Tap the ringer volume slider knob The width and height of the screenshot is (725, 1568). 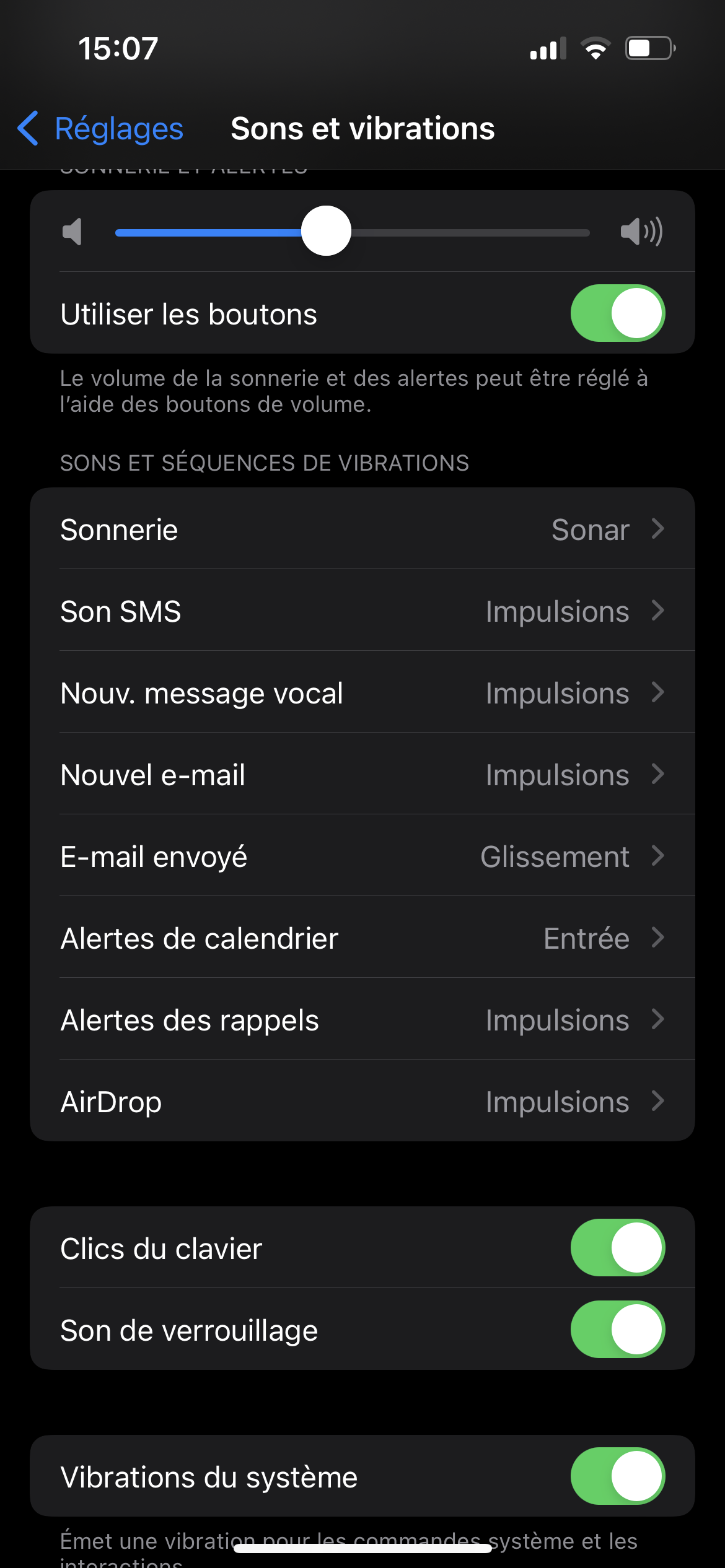326,231
